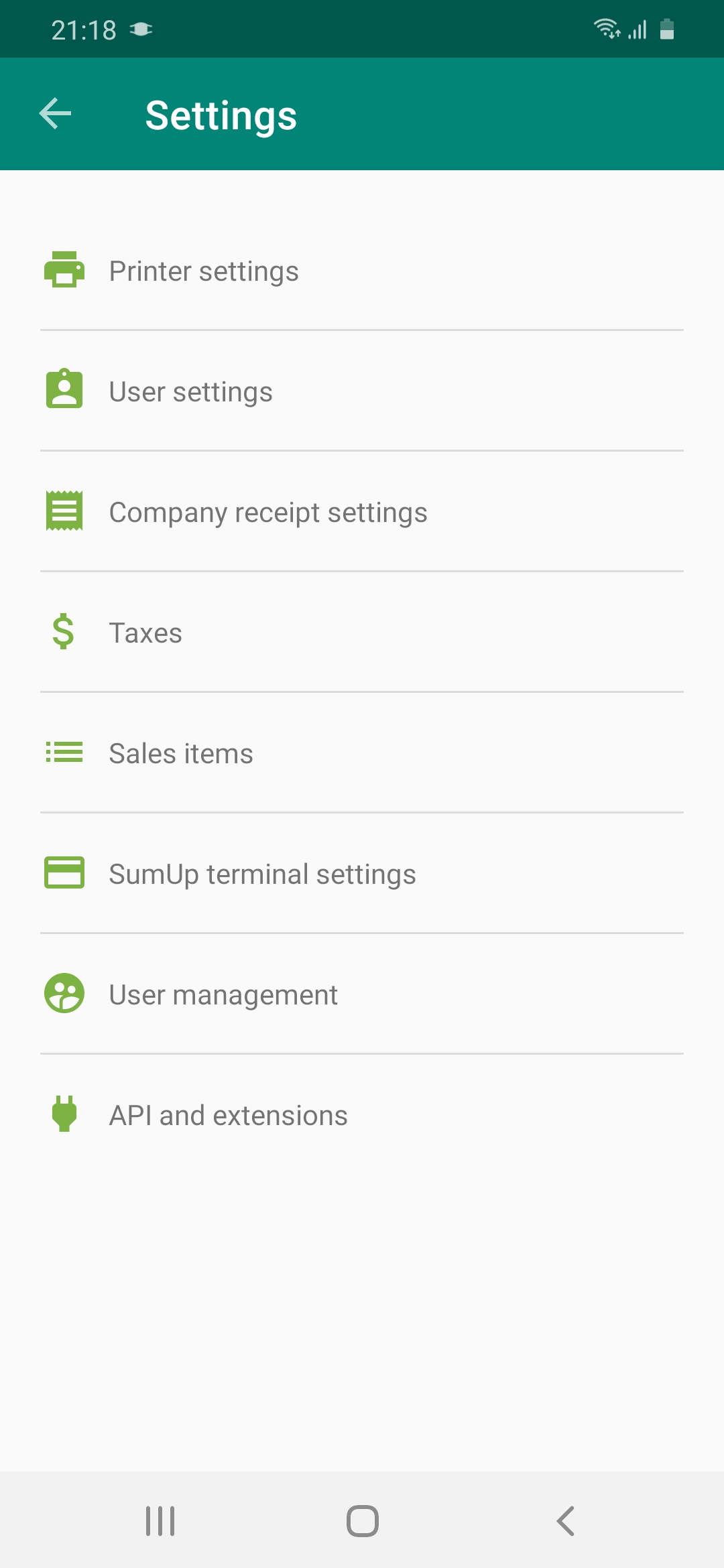The height and width of the screenshot is (1568, 724).
Task: Select the list icon next to Sales items
Action: 64,753
